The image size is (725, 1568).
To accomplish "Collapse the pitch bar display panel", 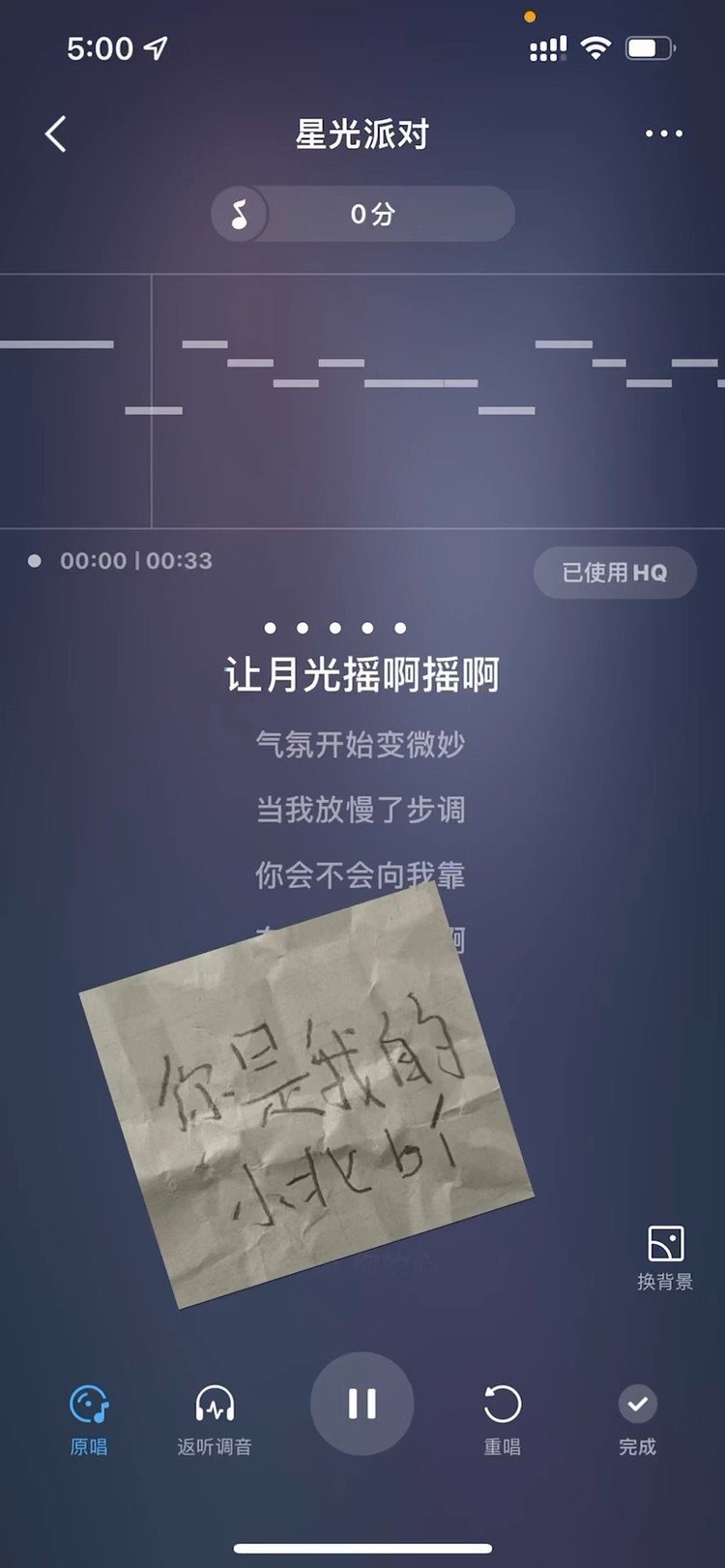I will click(362, 399).
